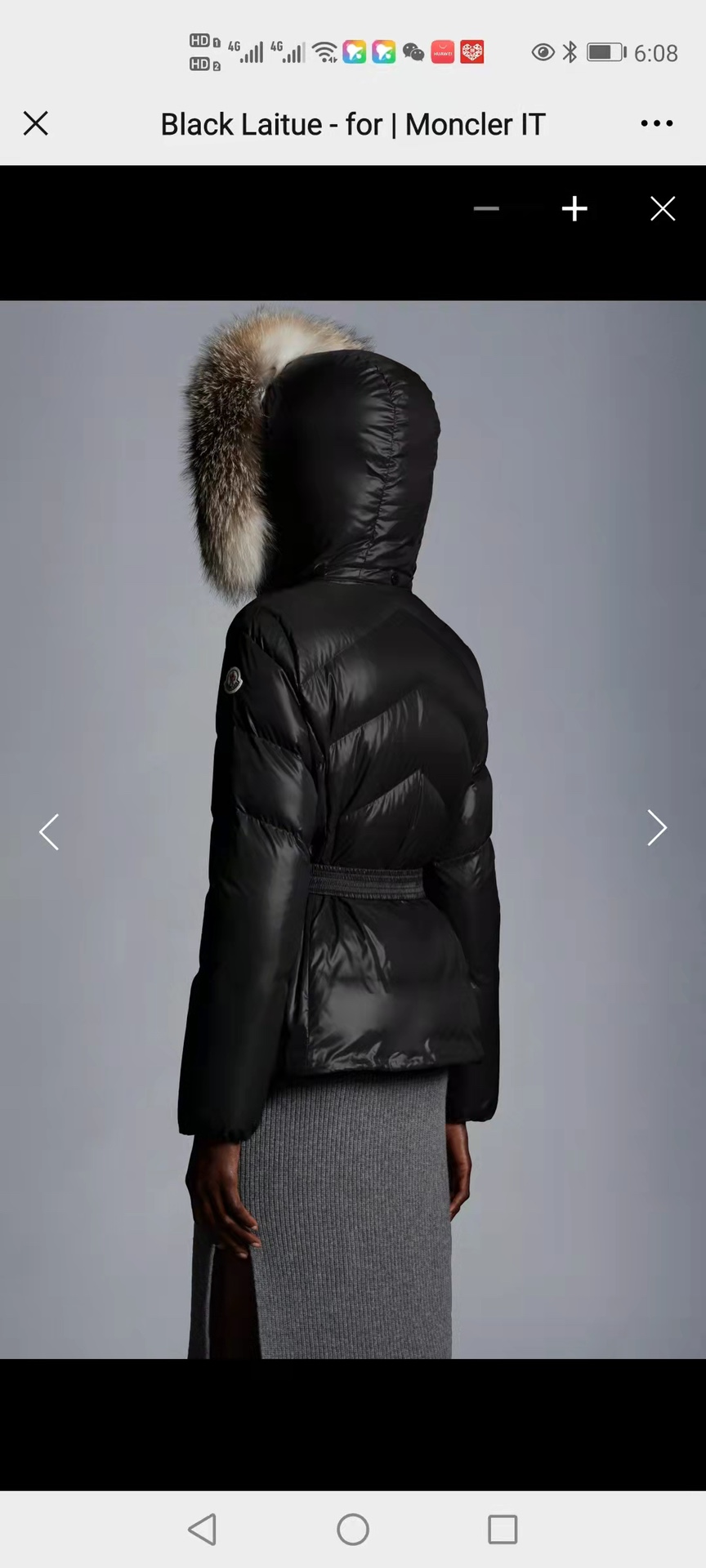Image resolution: width=706 pixels, height=1568 pixels.
Task: Open the three-dot overflow menu
Action: [656, 123]
